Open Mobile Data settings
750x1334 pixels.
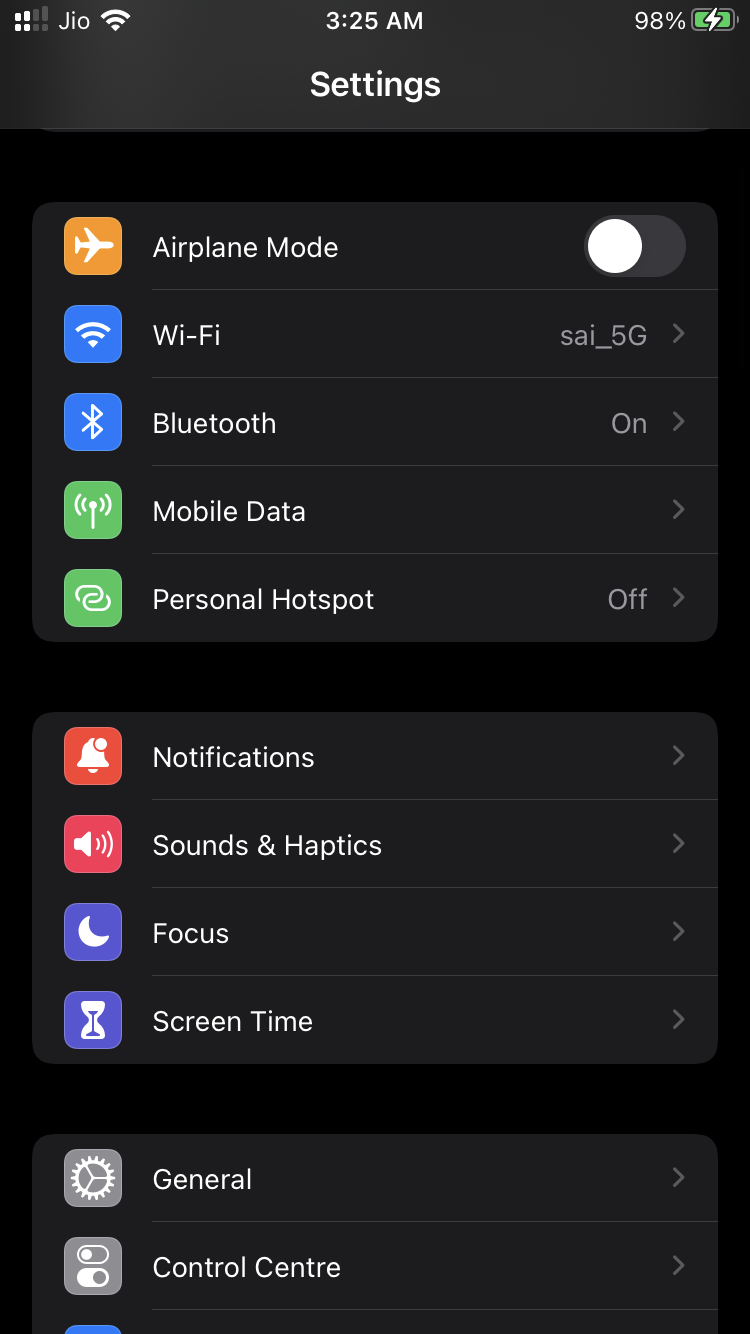[679, 510]
